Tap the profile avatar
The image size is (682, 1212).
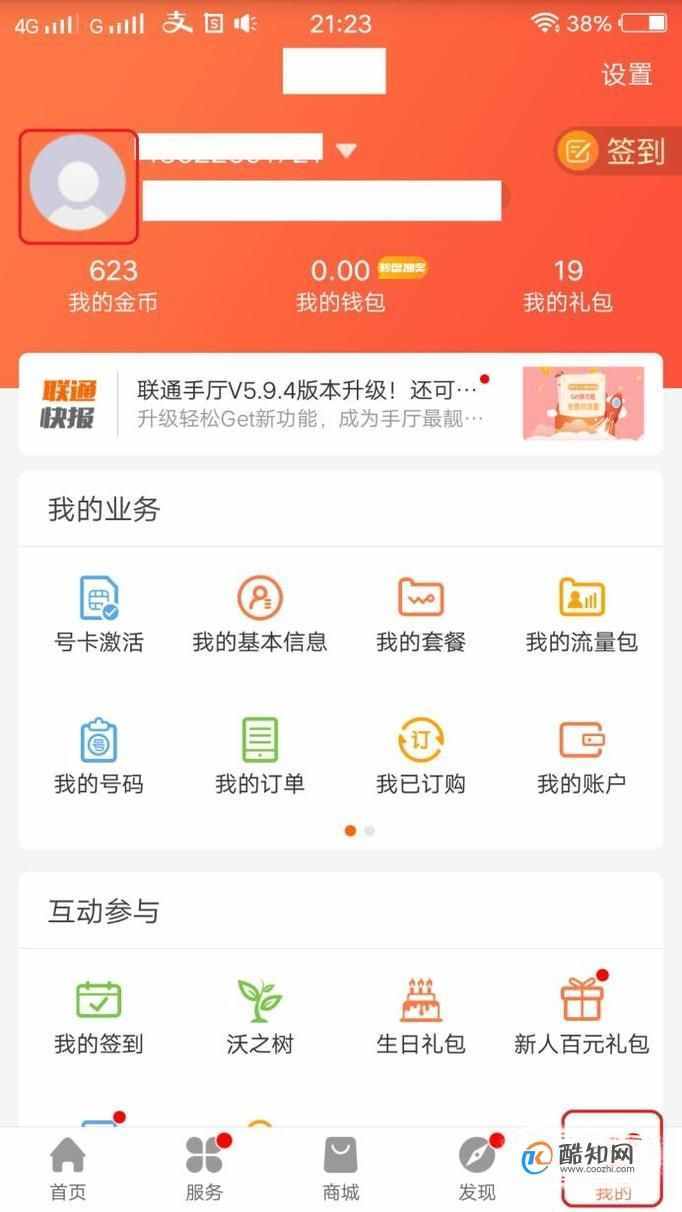[x=78, y=185]
